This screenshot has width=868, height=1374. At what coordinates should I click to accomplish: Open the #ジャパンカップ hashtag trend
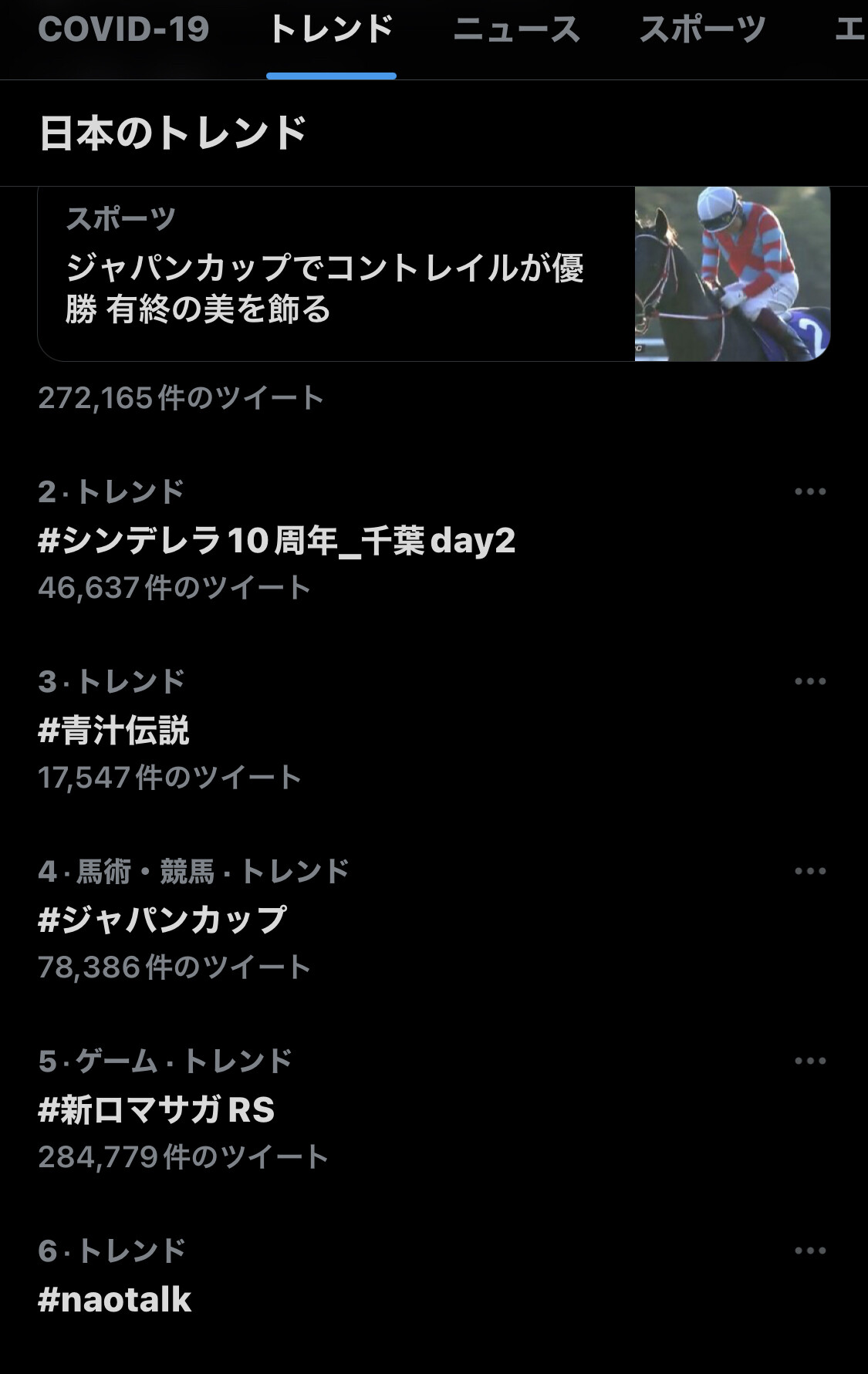(163, 920)
